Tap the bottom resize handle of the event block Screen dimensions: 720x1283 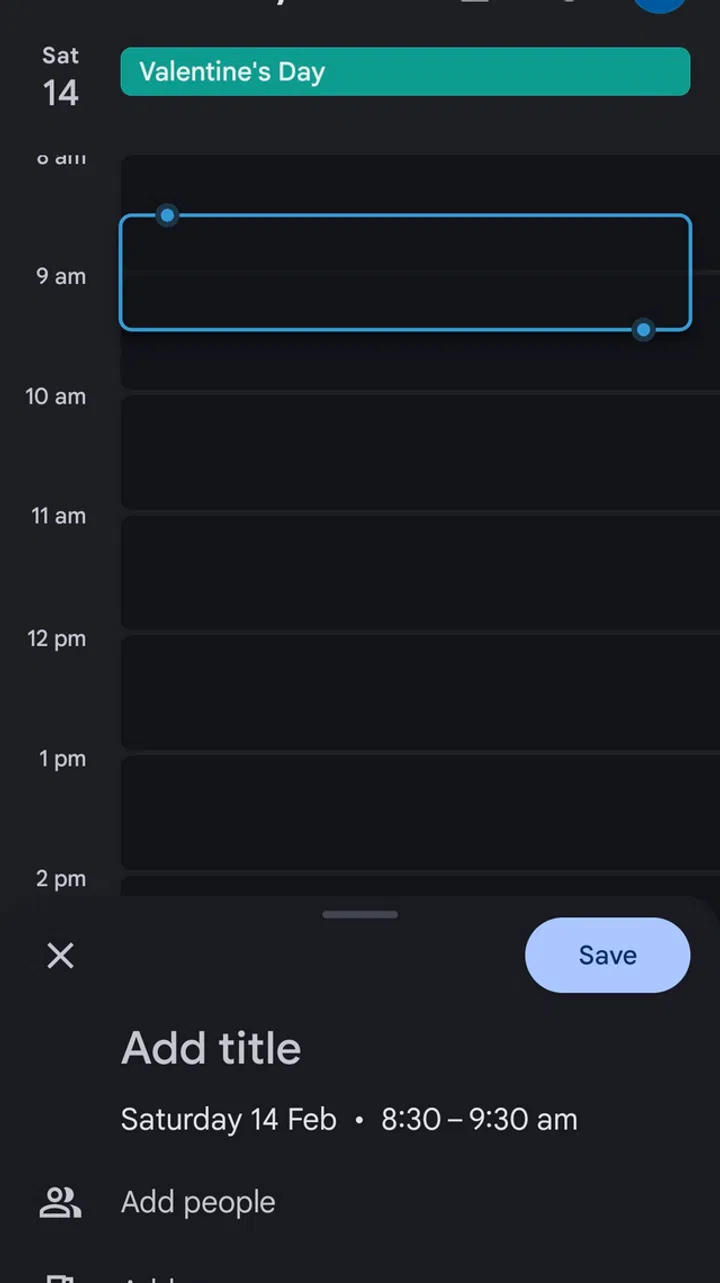(x=643, y=330)
